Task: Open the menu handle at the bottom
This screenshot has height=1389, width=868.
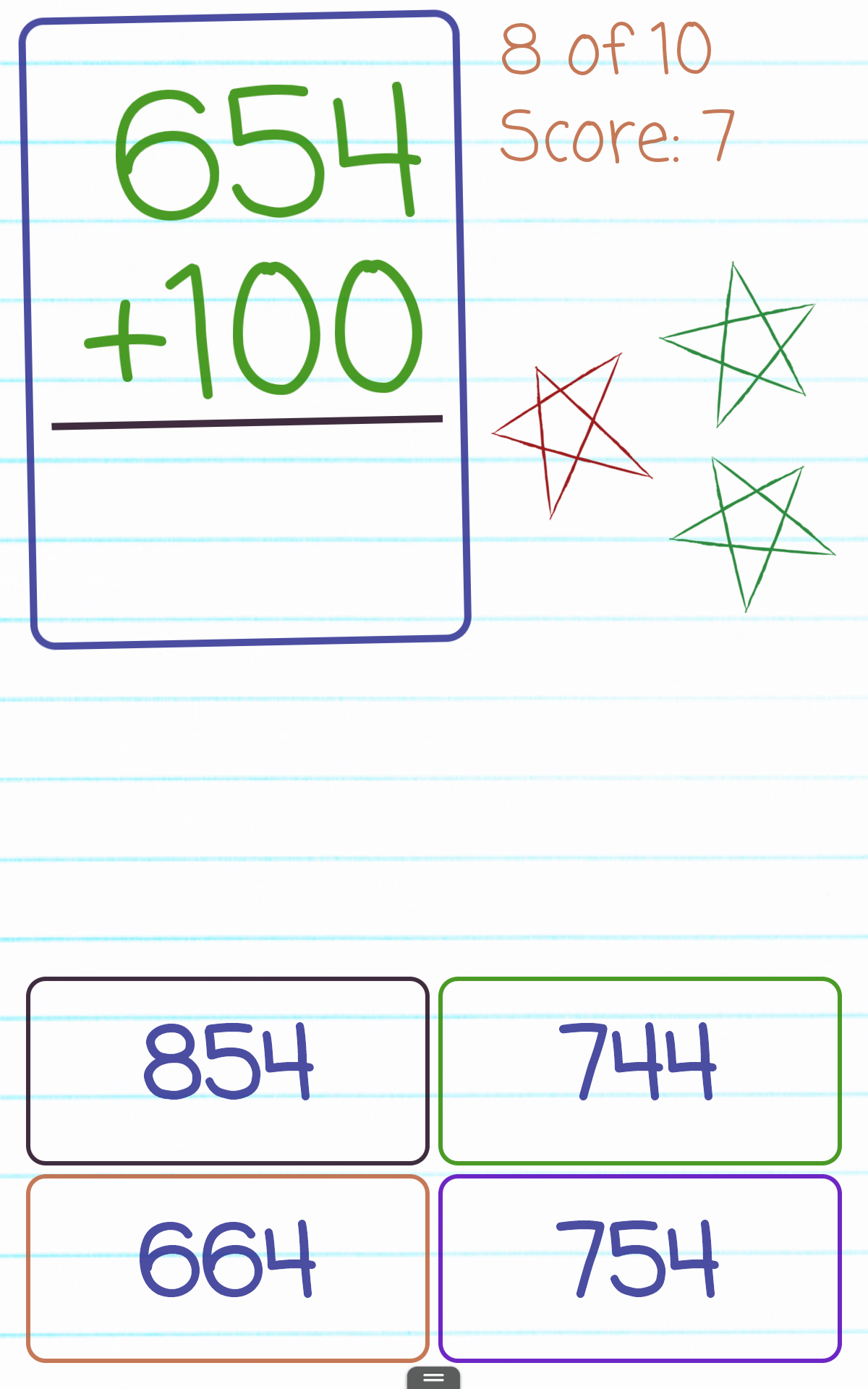Action: tap(433, 1377)
